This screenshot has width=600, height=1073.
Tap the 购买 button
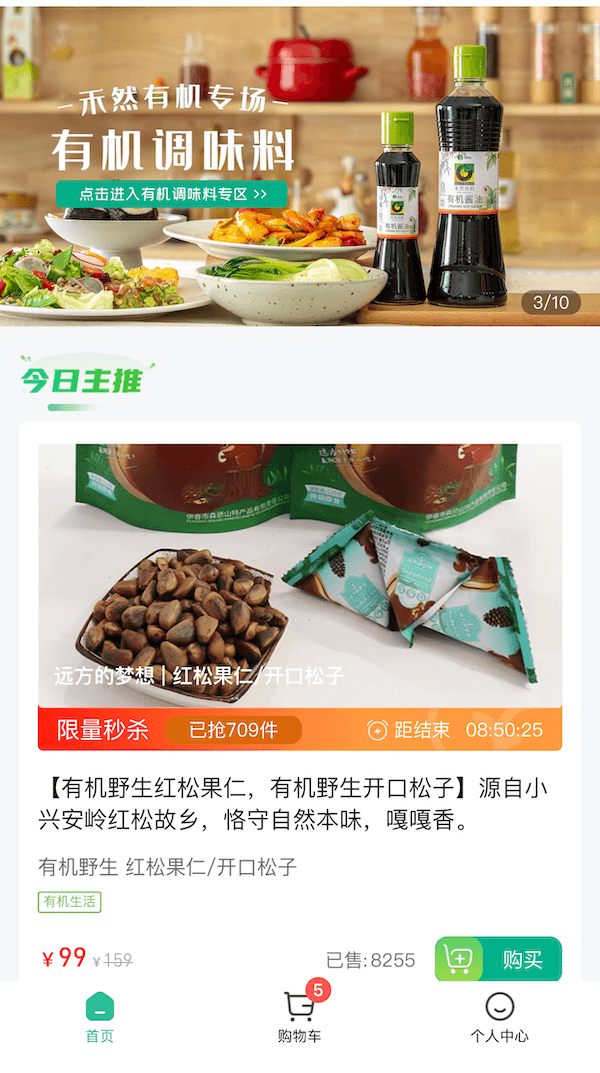[x=498, y=960]
